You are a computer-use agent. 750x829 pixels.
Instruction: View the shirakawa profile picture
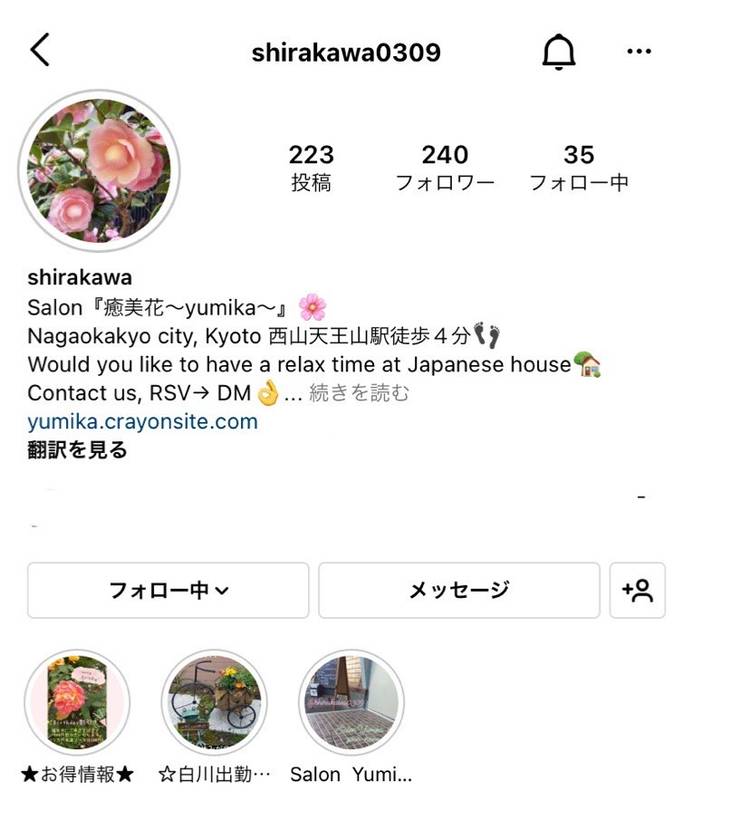point(99,170)
